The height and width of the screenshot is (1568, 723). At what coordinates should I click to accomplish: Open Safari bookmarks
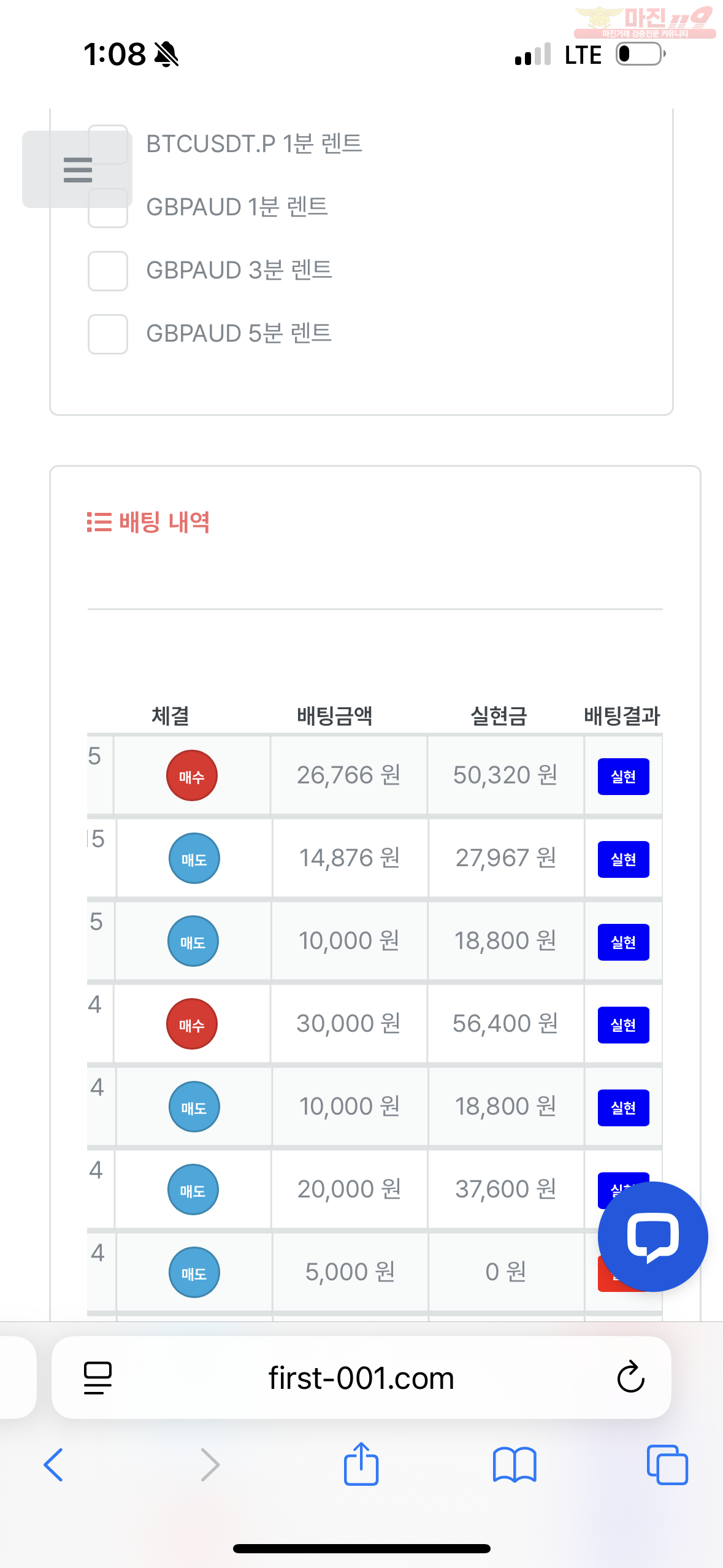(515, 1465)
